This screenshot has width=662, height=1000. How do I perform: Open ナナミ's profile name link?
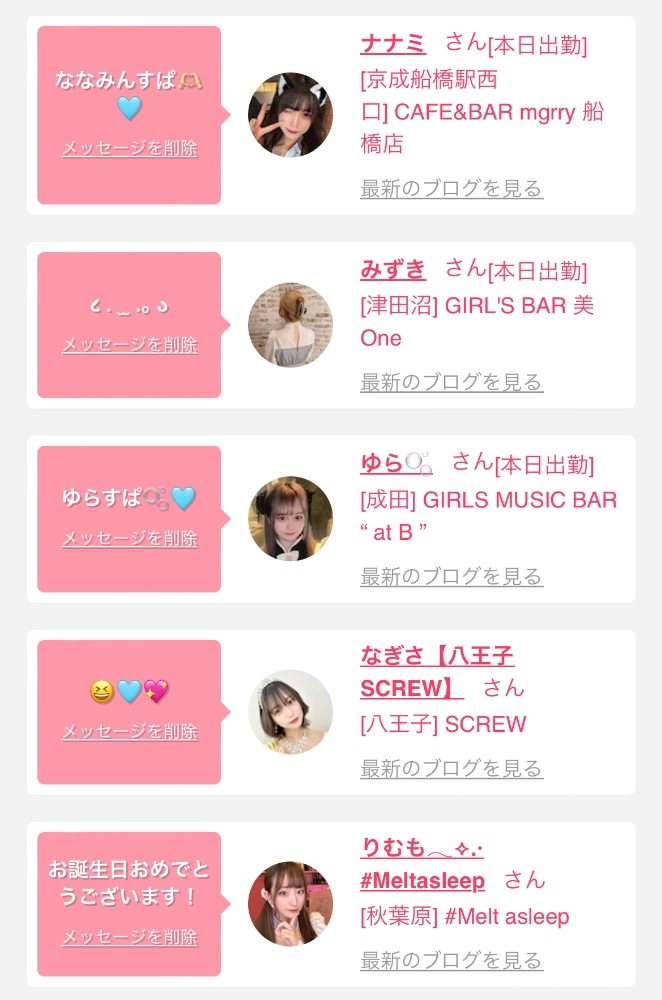coord(393,44)
